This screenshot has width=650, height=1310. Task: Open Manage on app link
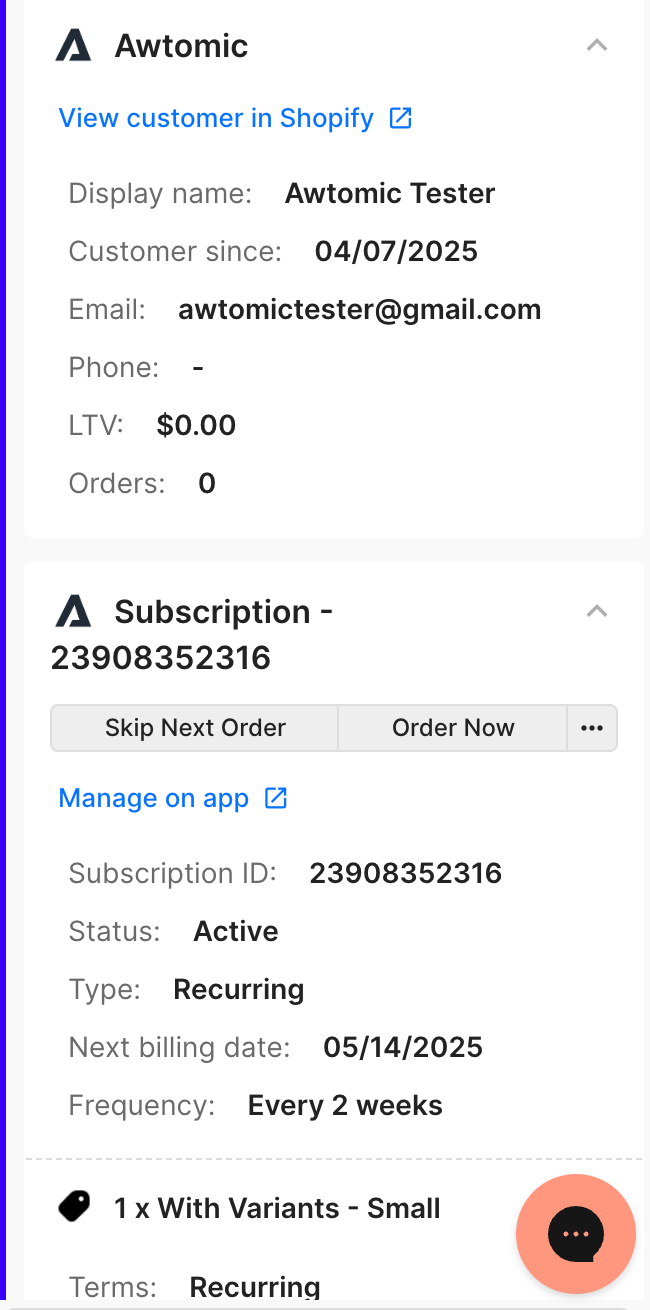click(173, 798)
